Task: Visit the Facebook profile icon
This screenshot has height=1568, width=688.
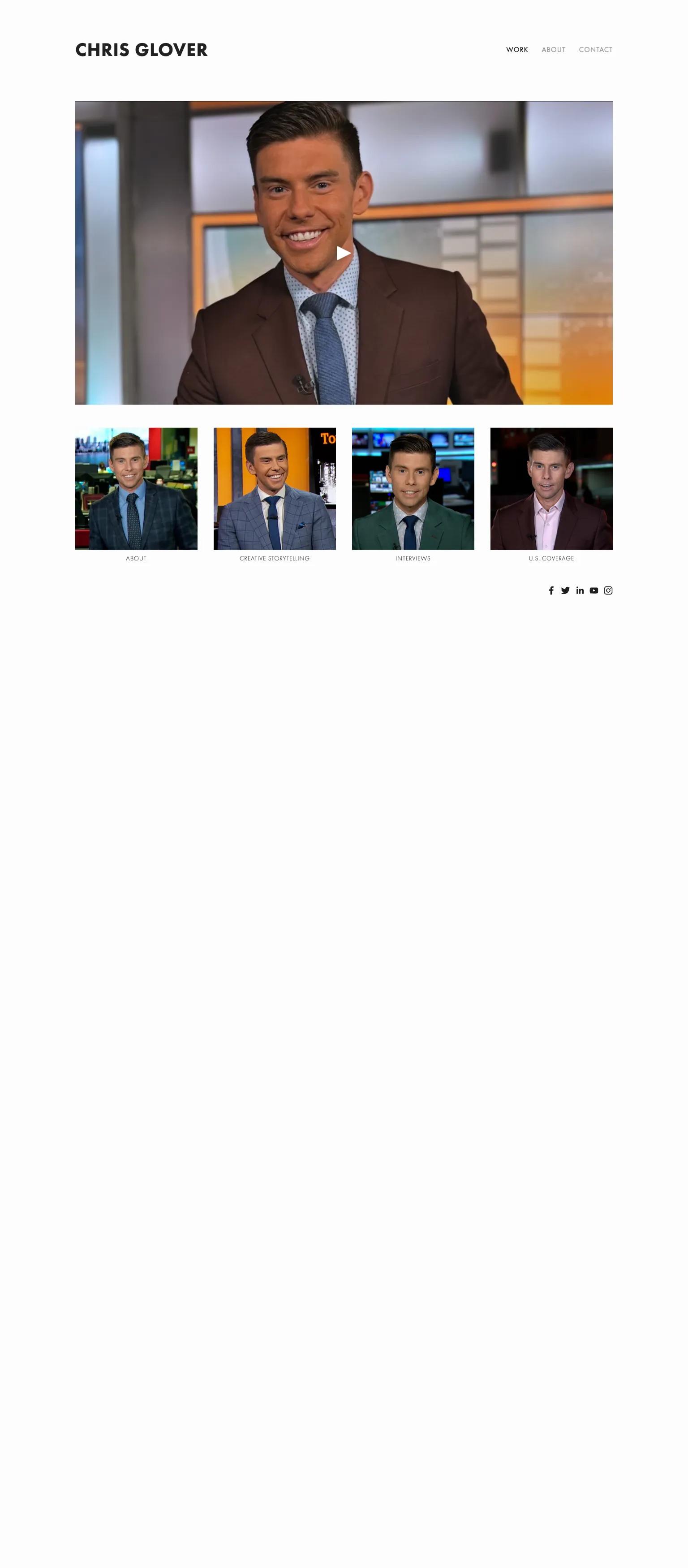Action: (x=551, y=590)
